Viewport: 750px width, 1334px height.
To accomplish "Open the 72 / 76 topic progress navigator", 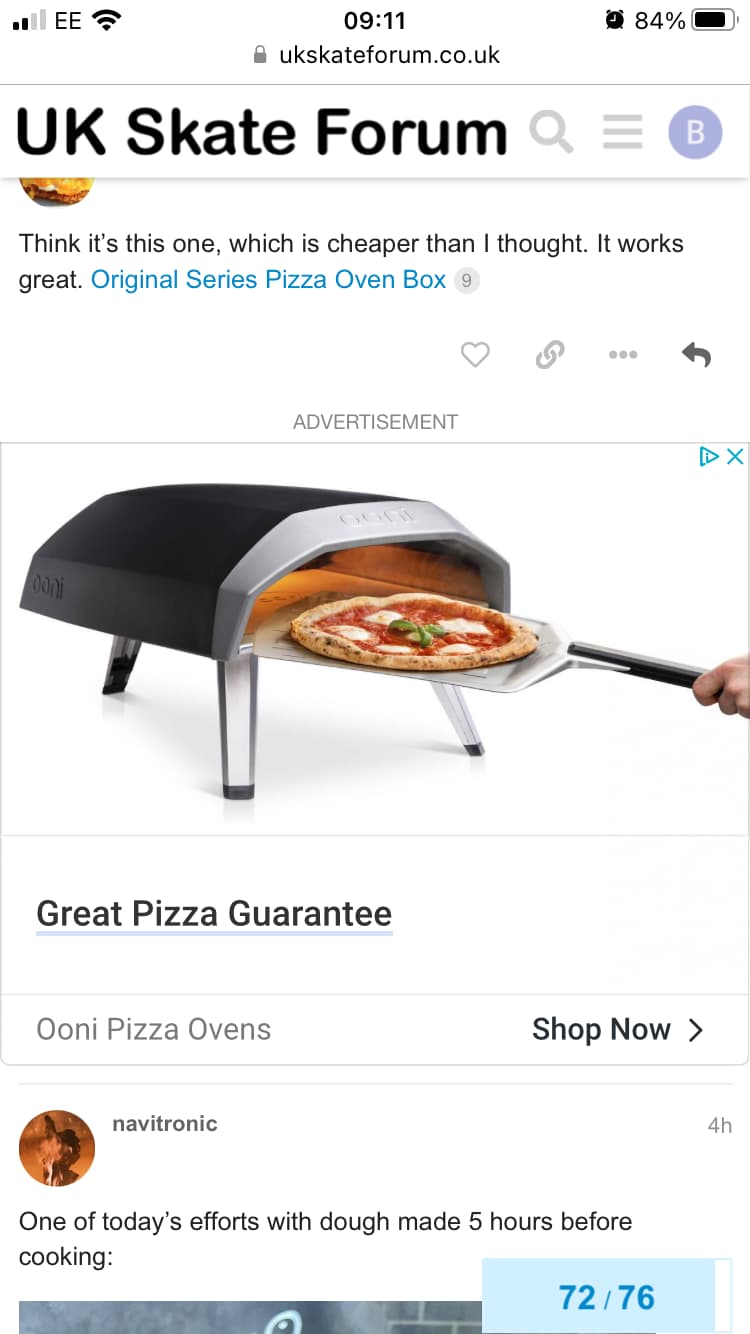I will pos(606,1297).
